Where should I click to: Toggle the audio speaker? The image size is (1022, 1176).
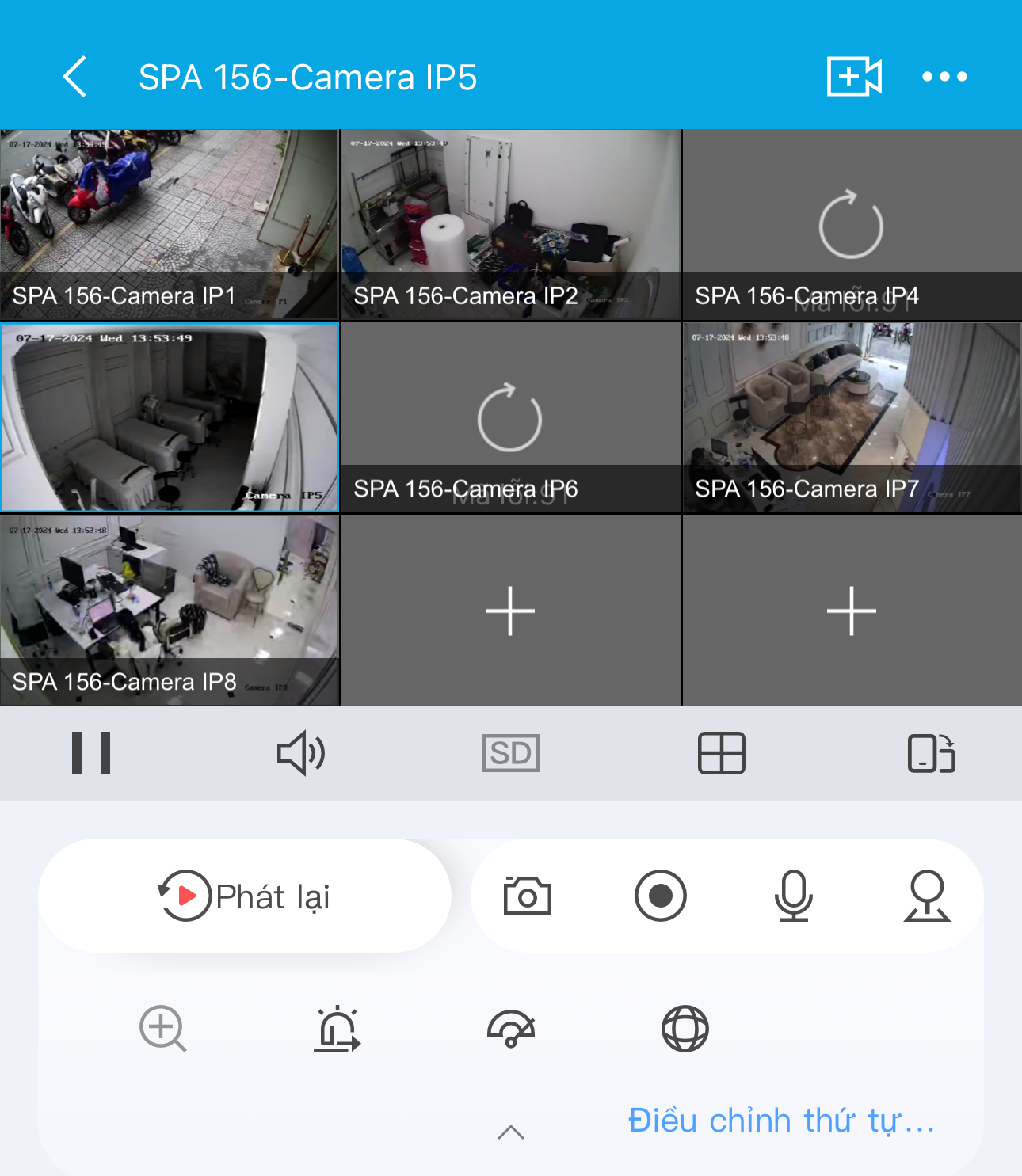pyautogui.click(x=301, y=753)
